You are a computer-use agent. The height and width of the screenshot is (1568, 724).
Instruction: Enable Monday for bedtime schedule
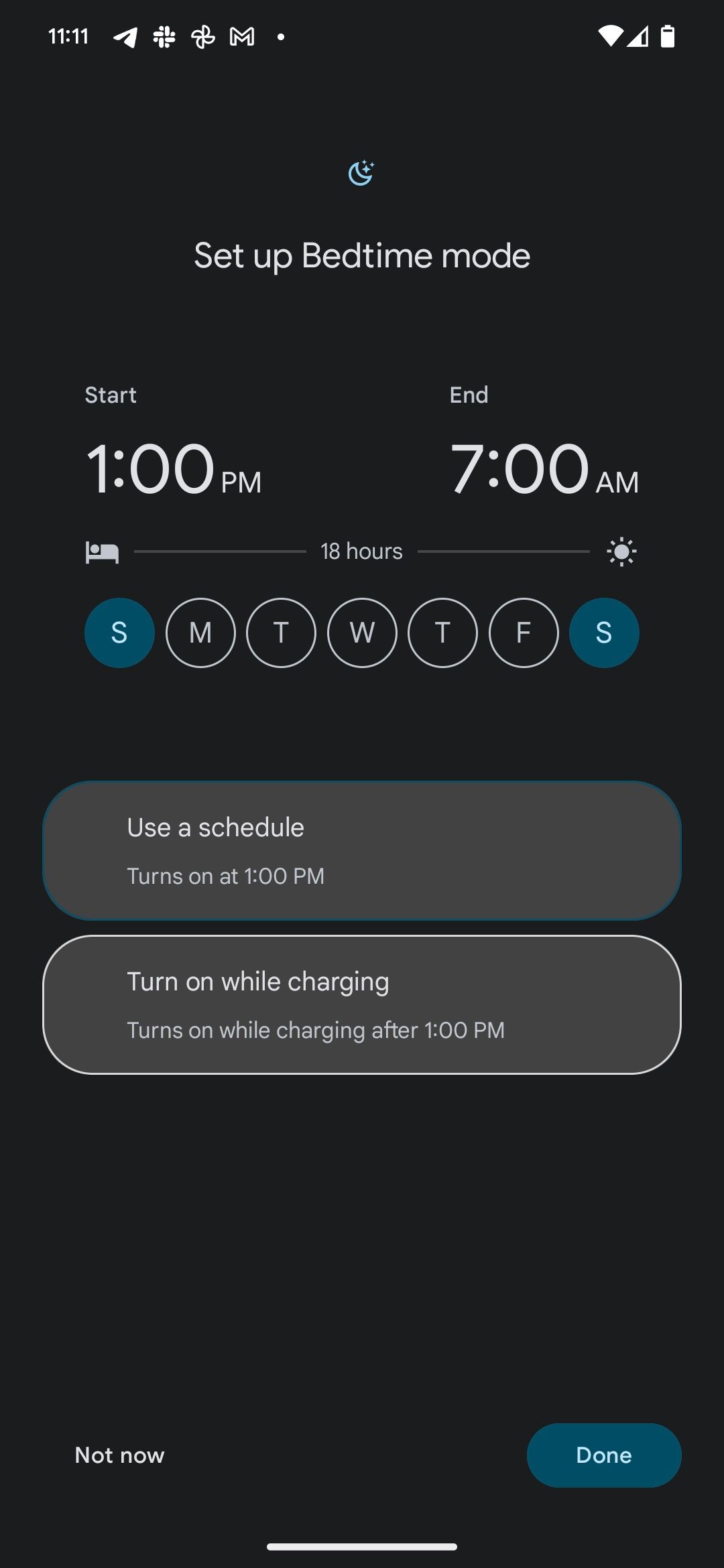pyautogui.click(x=200, y=633)
